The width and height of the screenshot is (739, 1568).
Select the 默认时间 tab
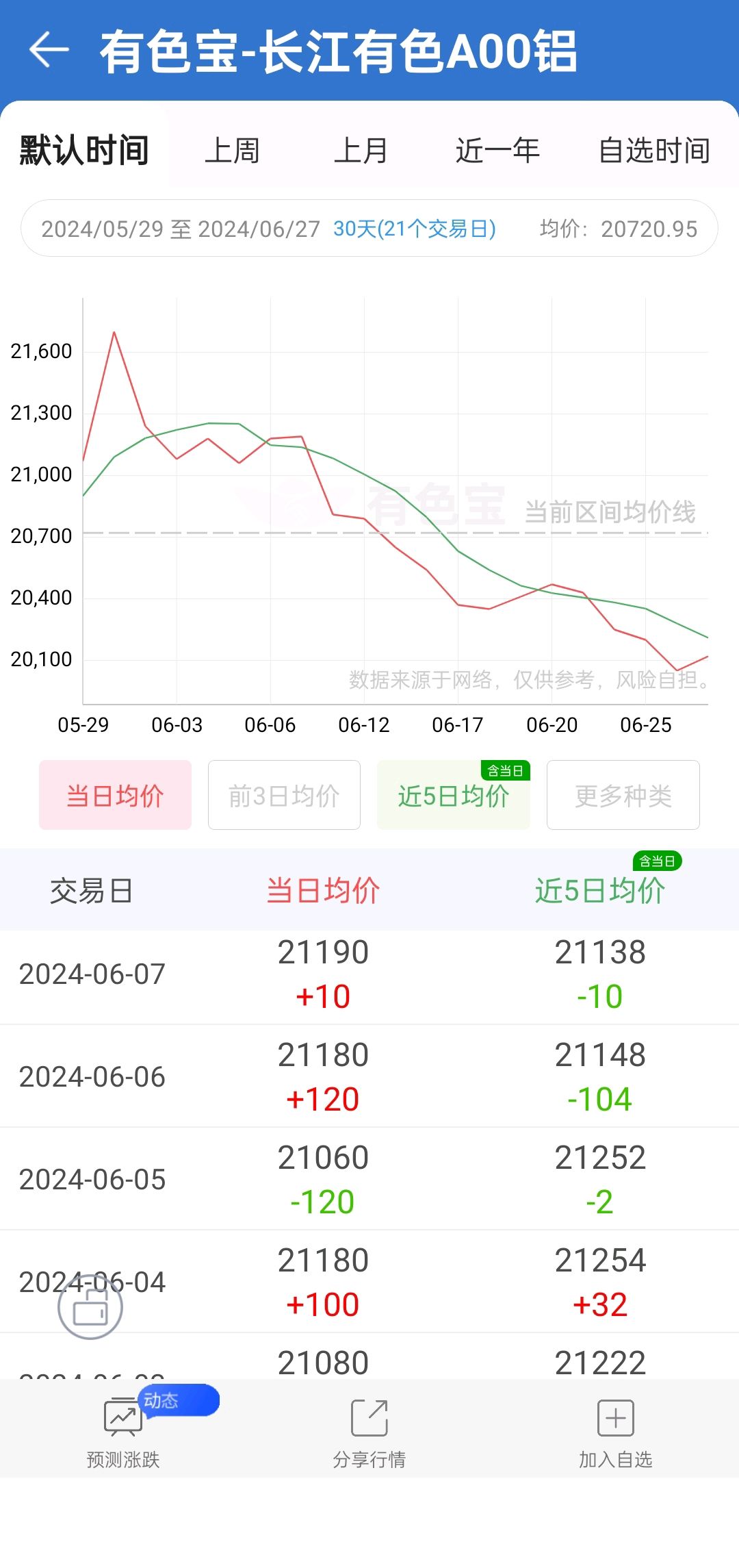(84, 151)
